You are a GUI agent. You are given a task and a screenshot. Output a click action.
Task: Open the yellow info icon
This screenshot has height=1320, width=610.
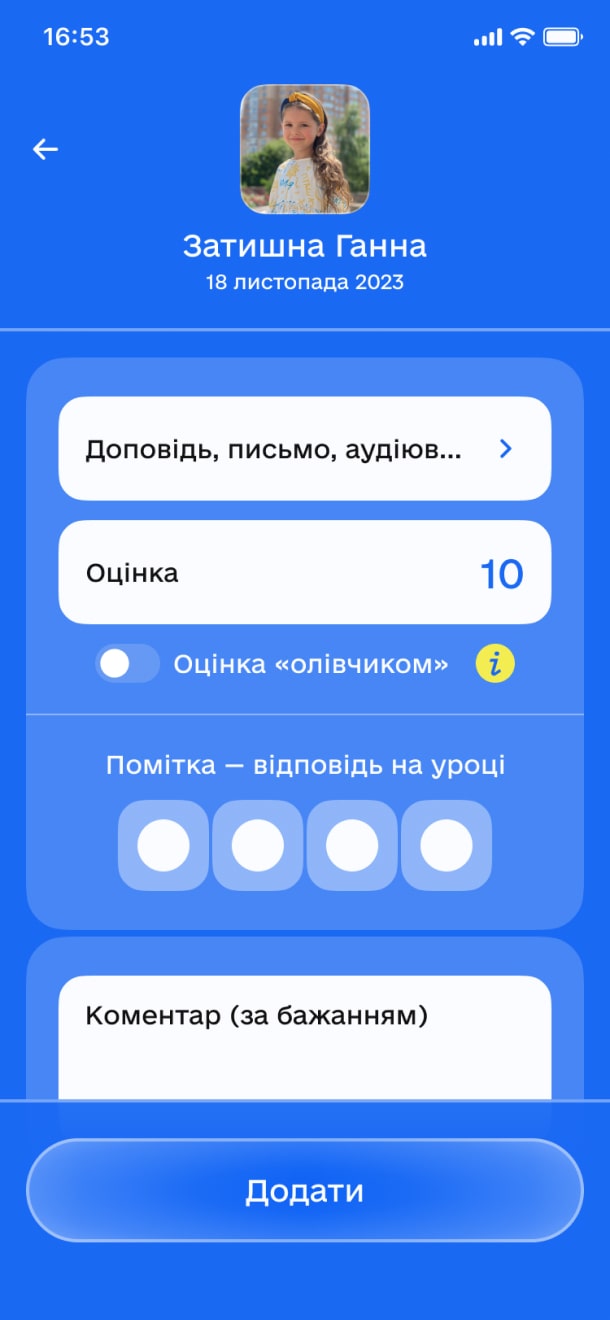495,664
